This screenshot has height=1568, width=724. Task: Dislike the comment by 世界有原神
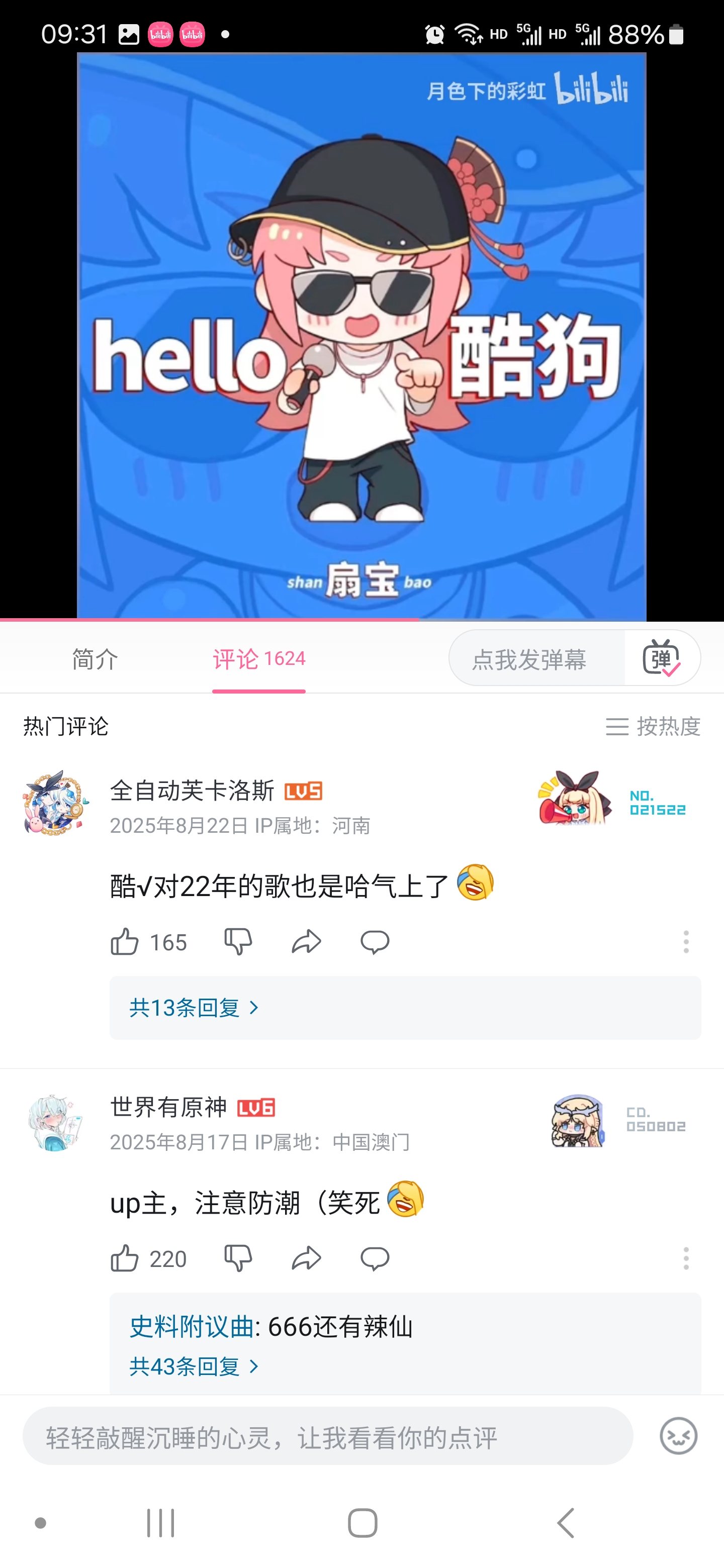(237, 1258)
